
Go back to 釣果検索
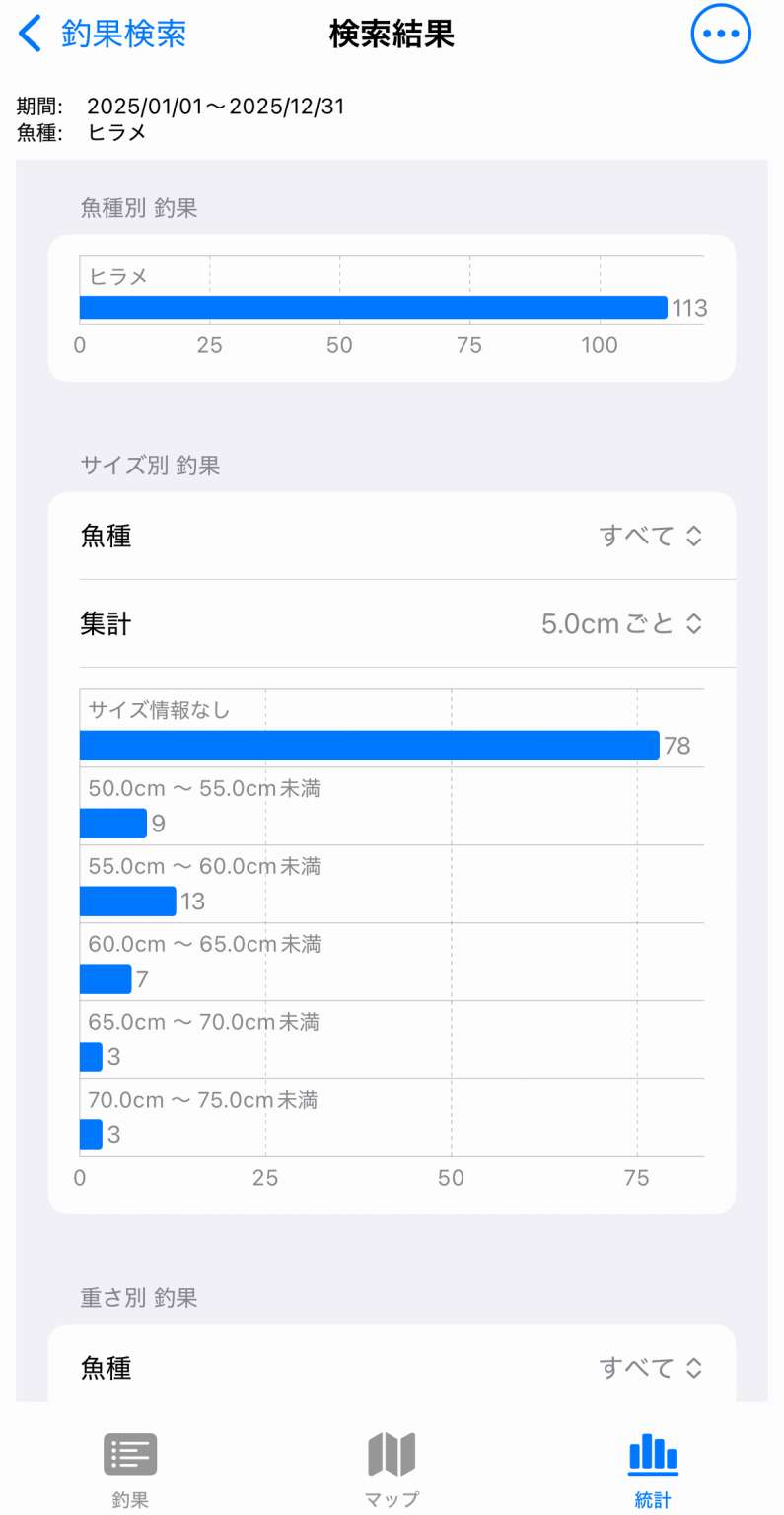[x=103, y=35]
